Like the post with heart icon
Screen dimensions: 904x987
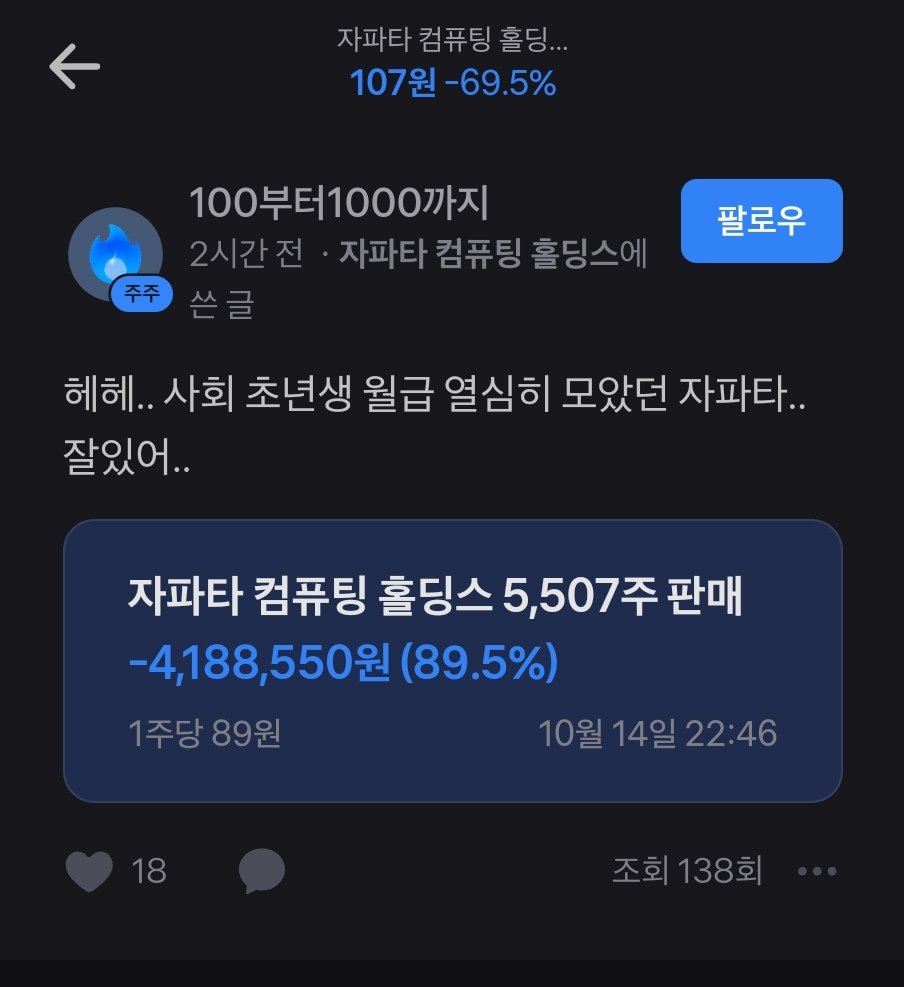pyautogui.click(x=90, y=872)
